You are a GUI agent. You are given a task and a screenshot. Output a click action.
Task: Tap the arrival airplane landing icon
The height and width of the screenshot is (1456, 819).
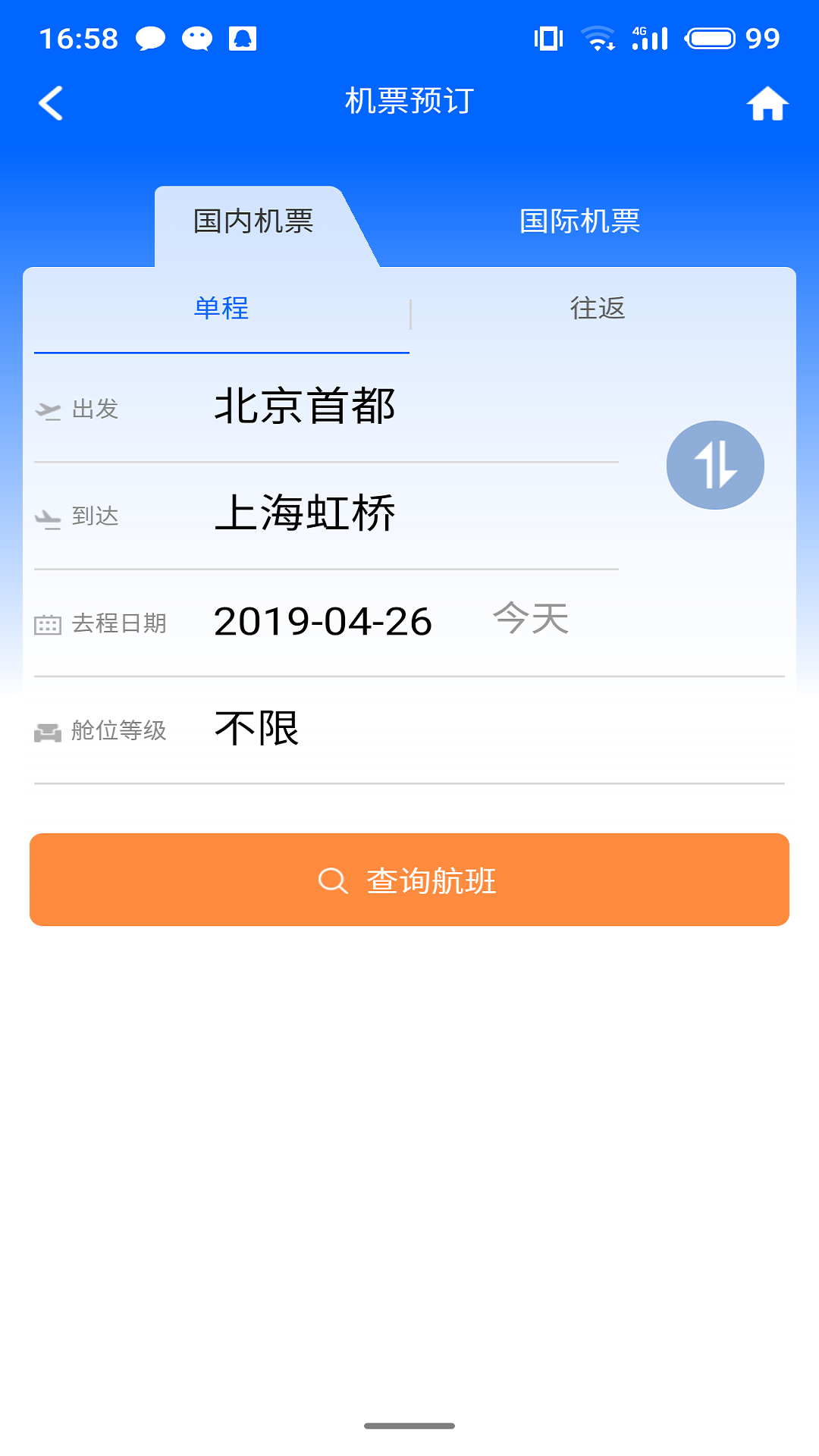[48, 516]
